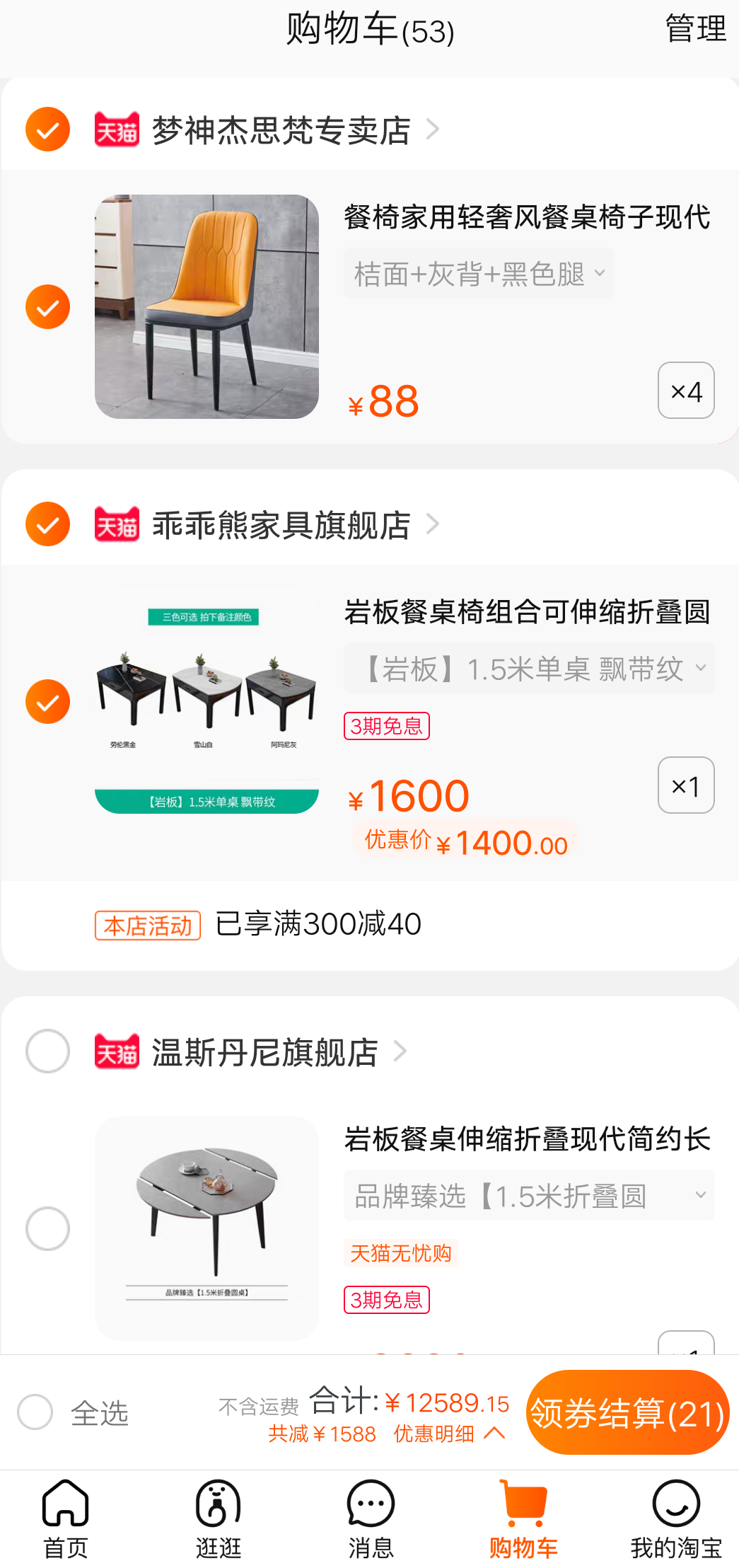Visit the 乖乖熊家具旗舰店 store

[281, 525]
